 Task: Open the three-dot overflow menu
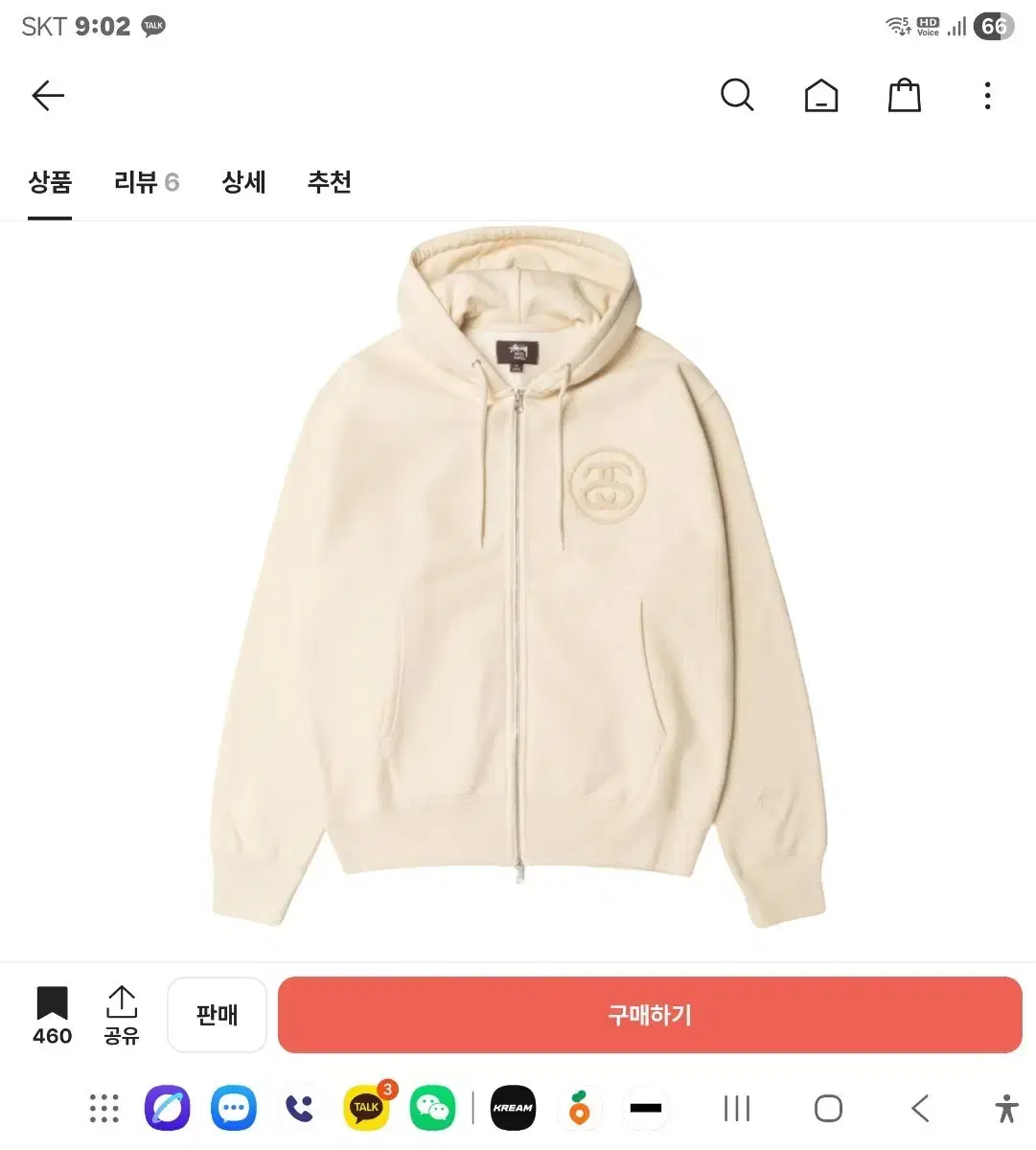pyautogui.click(x=987, y=95)
